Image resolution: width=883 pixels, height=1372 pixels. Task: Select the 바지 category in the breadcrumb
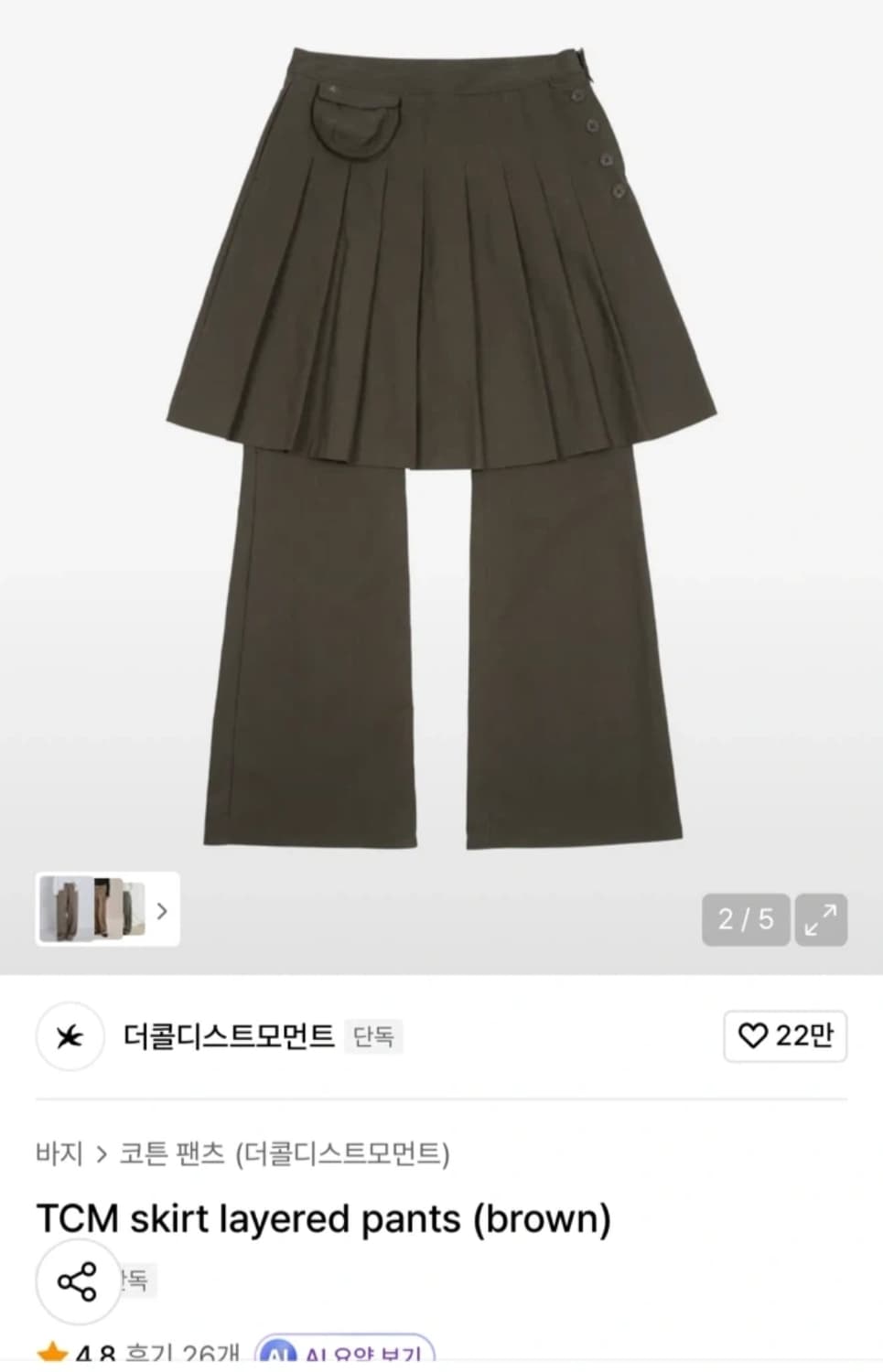click(60, 1154)
